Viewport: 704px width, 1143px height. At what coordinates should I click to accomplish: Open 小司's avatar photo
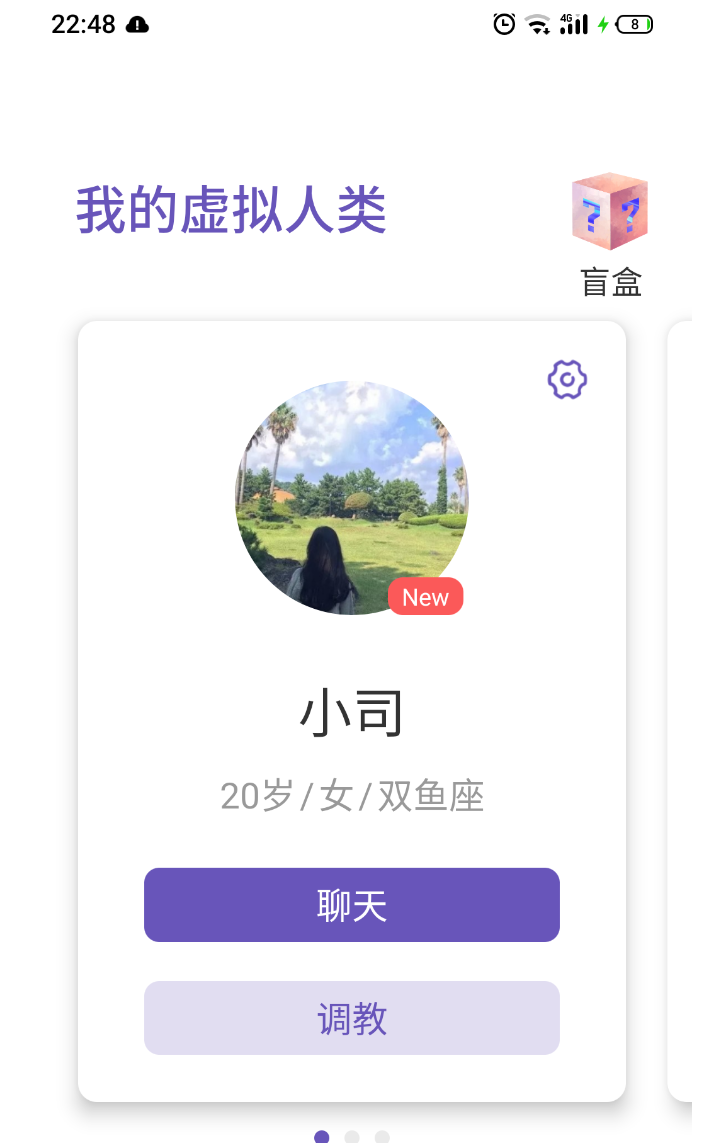(x=351, y=497)
